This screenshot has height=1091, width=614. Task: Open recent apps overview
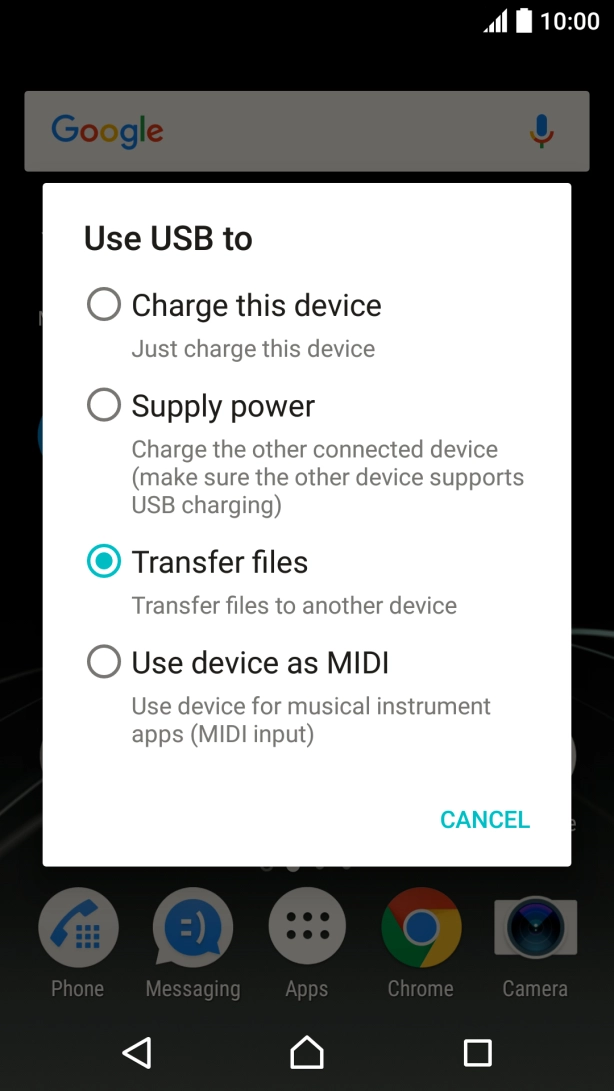point(477,1052)
